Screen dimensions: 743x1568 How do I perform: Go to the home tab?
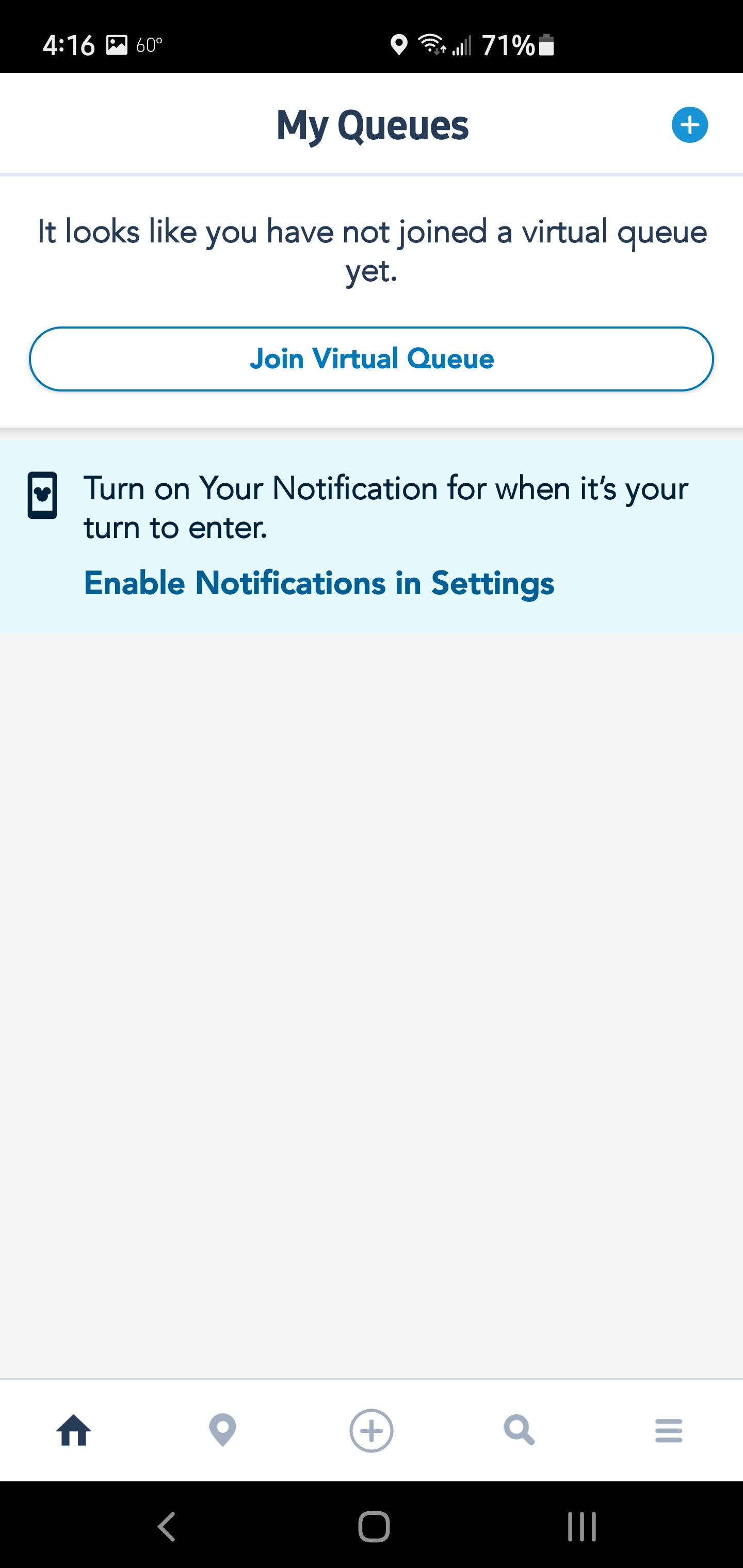click(x=74, y=1430)
